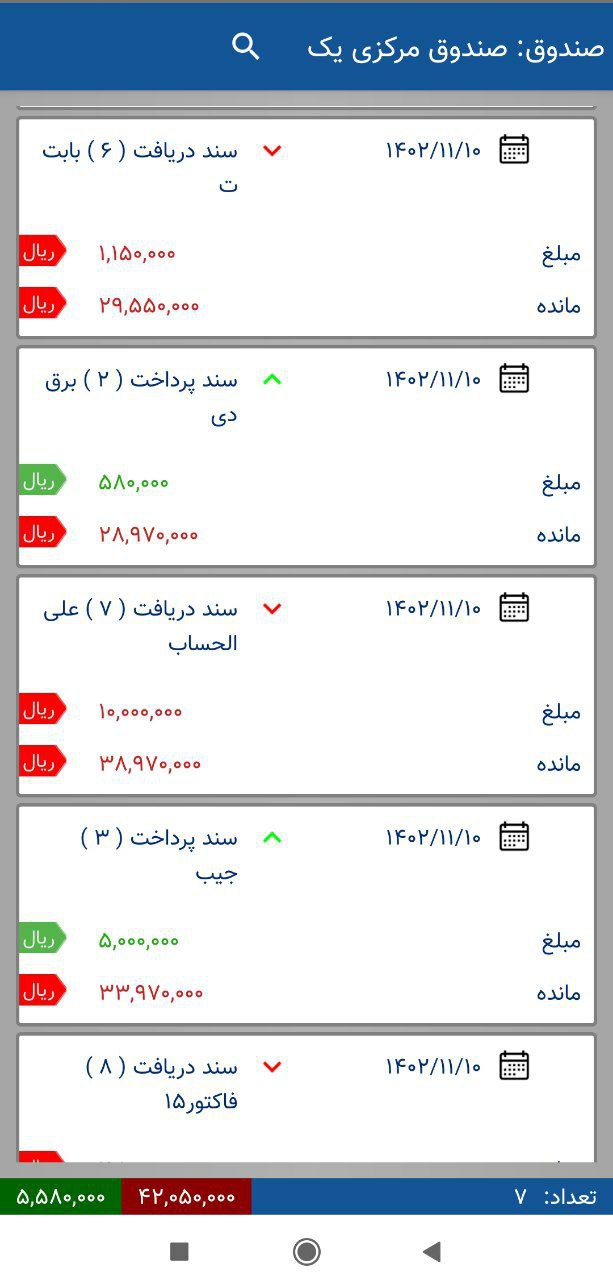This screenshot has height=1280, width=613.
Task: Open receipt voucher 7 علی الحساب card
Action: [306, 685]
